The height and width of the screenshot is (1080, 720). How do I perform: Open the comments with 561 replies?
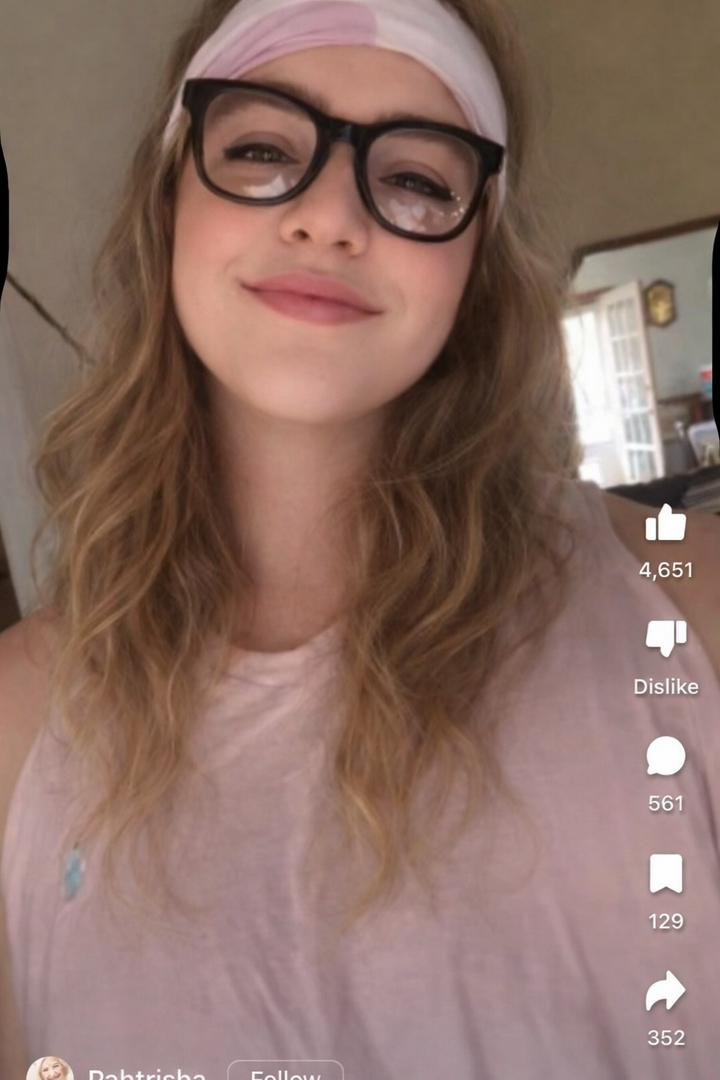(666, 757)
